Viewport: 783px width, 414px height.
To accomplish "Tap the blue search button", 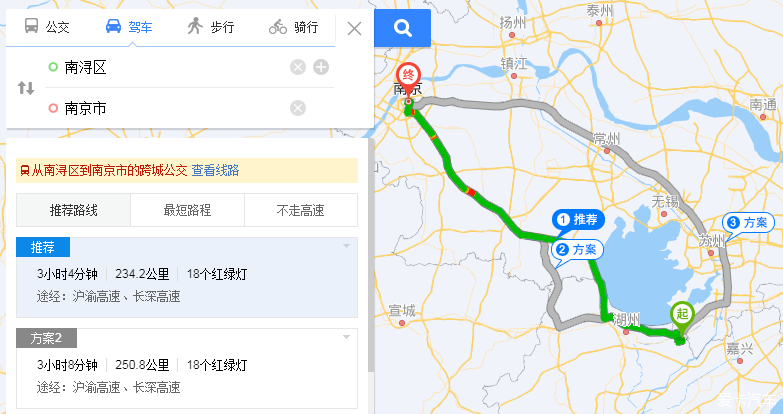I will pos(402,28).
